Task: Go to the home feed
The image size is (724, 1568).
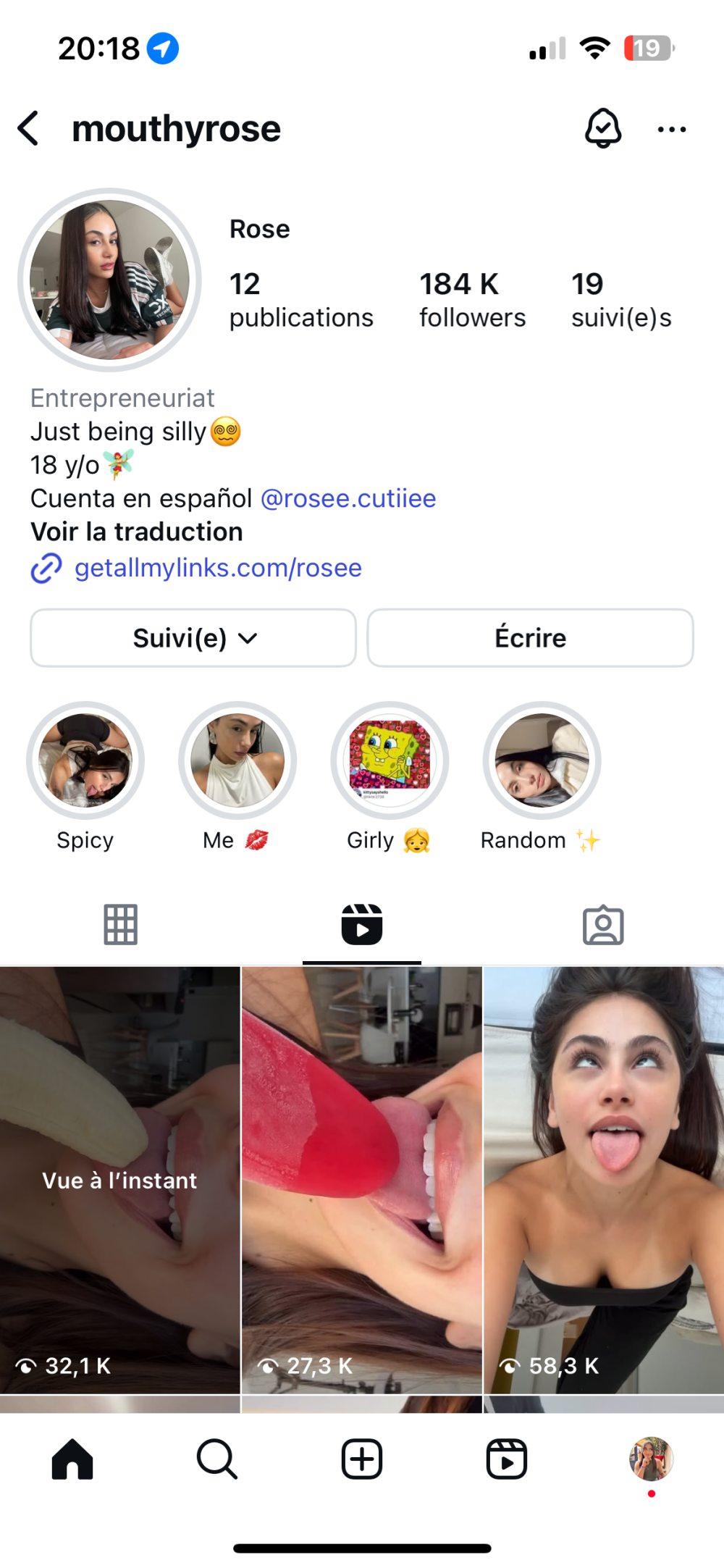Action: [x=72, y=1459]
